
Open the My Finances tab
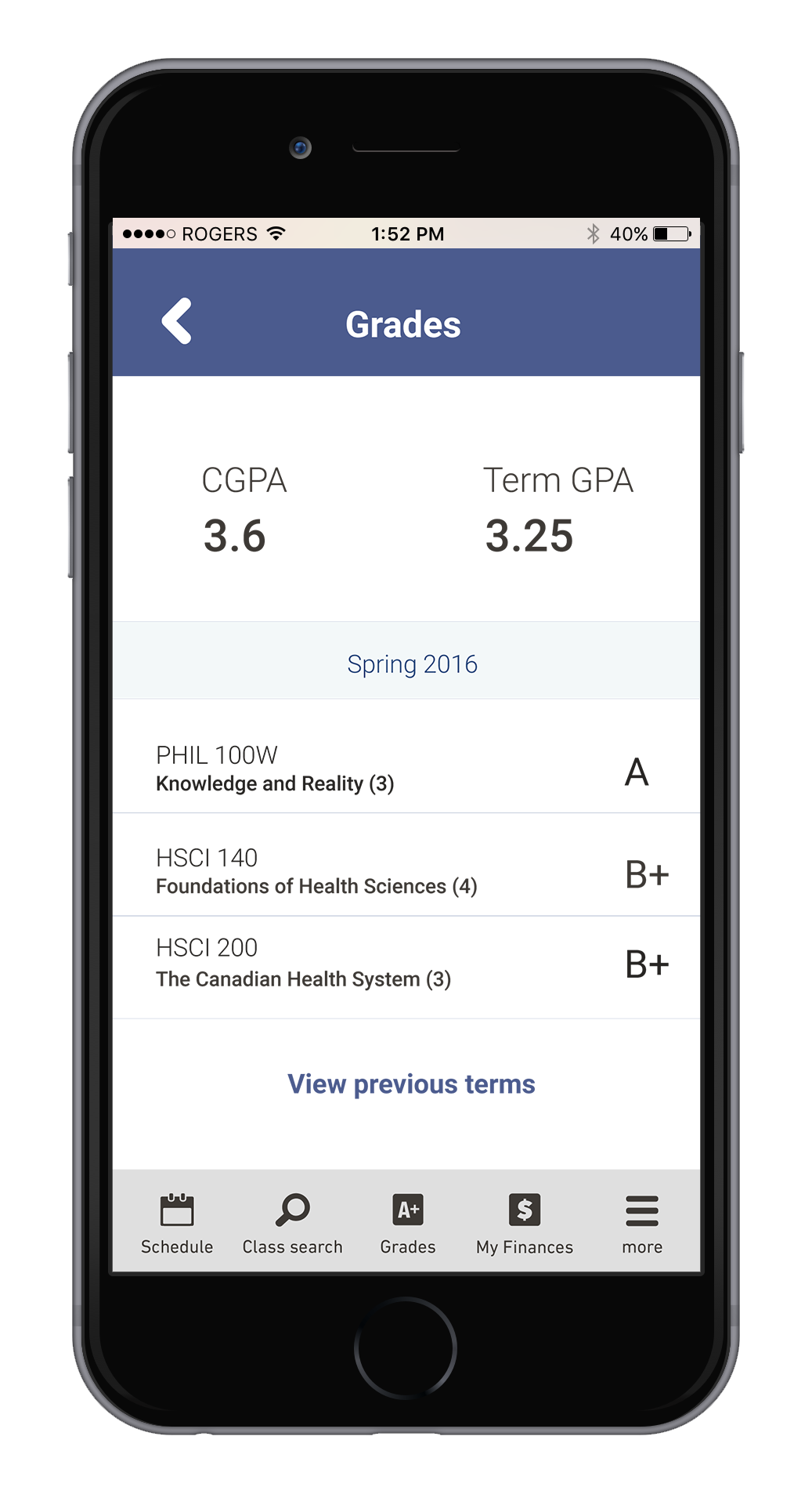(x=525, y=1223)
